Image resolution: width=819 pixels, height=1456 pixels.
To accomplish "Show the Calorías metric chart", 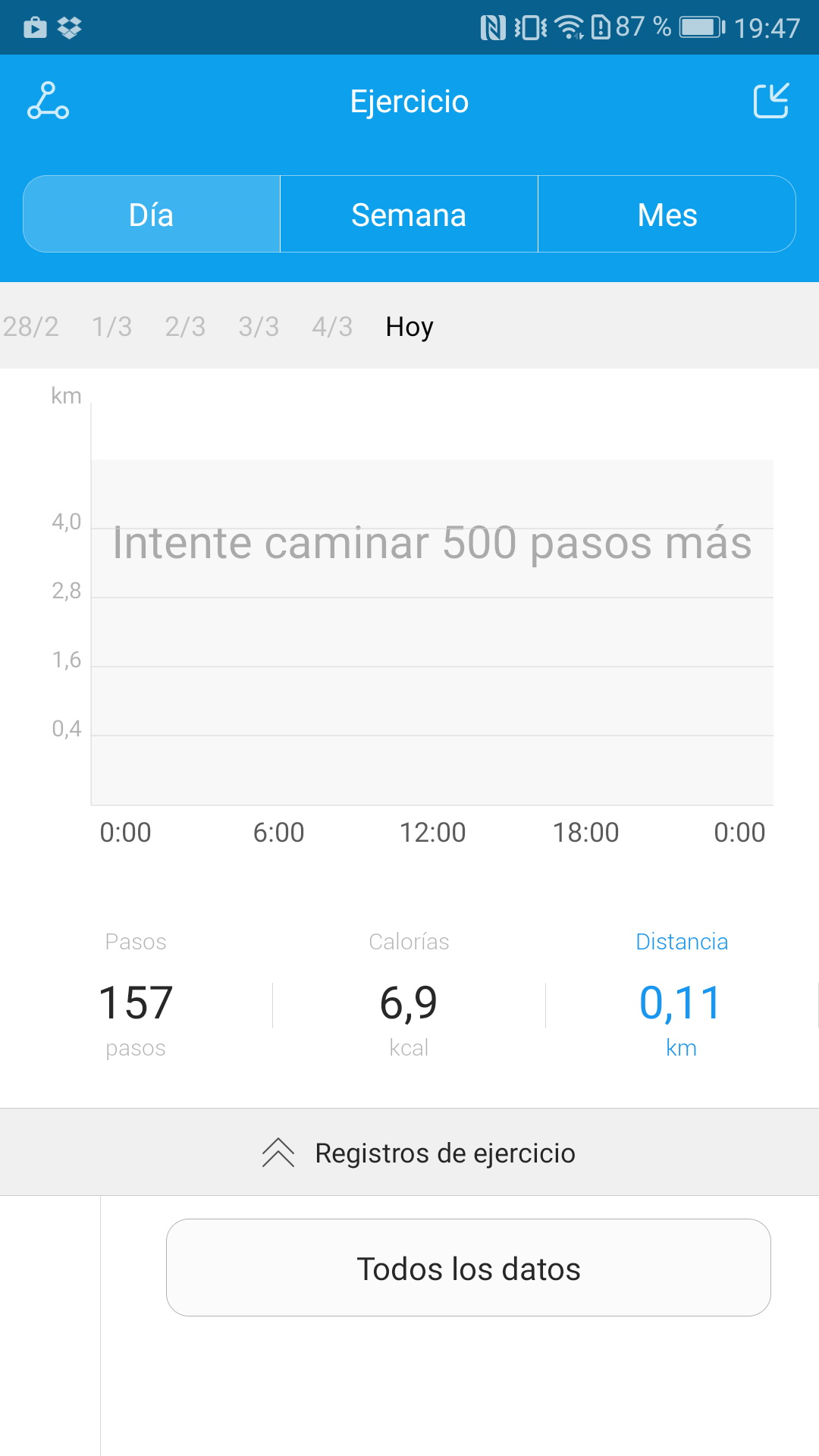I will (409, 997).
